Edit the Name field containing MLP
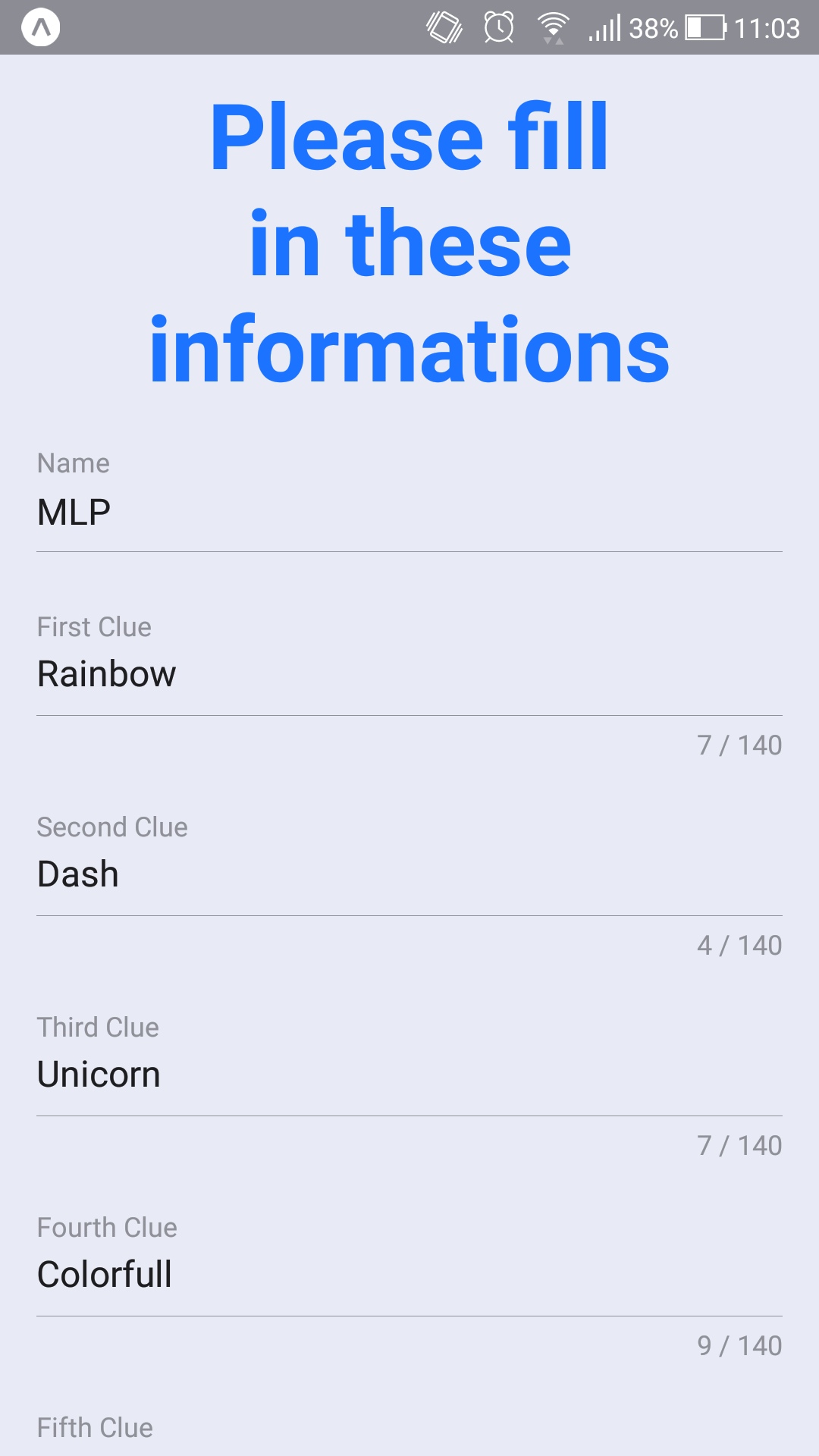The width and height of the screenshot is (819, 1456). point(409,513)
